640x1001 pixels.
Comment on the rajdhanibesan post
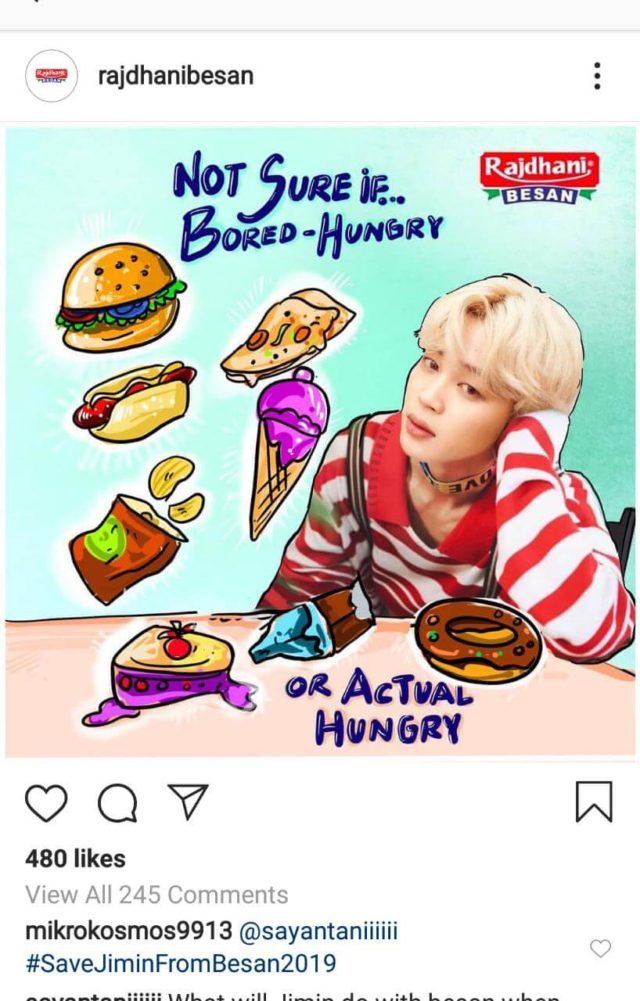coord(117,803)
